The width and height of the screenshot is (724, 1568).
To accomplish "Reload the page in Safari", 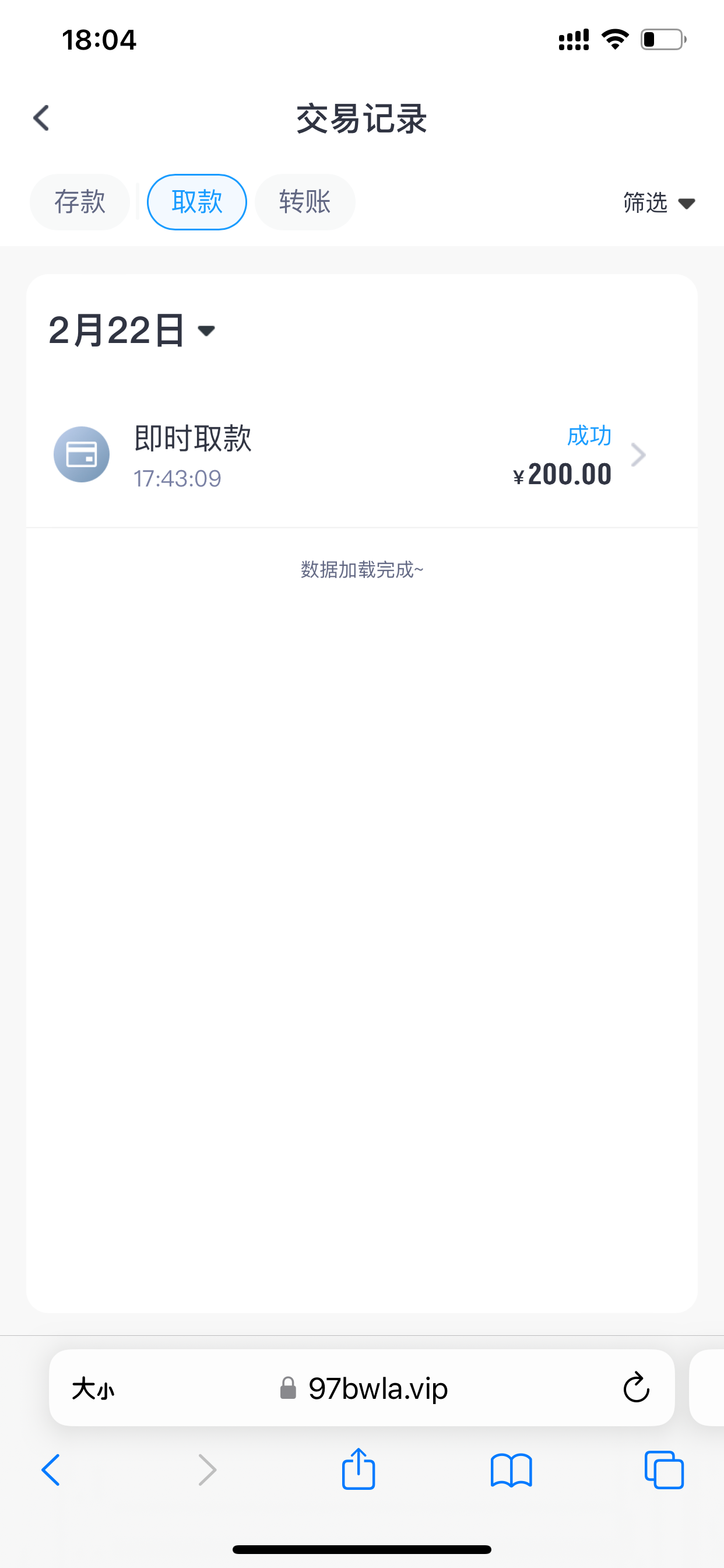I will (x=636, y=1388).
